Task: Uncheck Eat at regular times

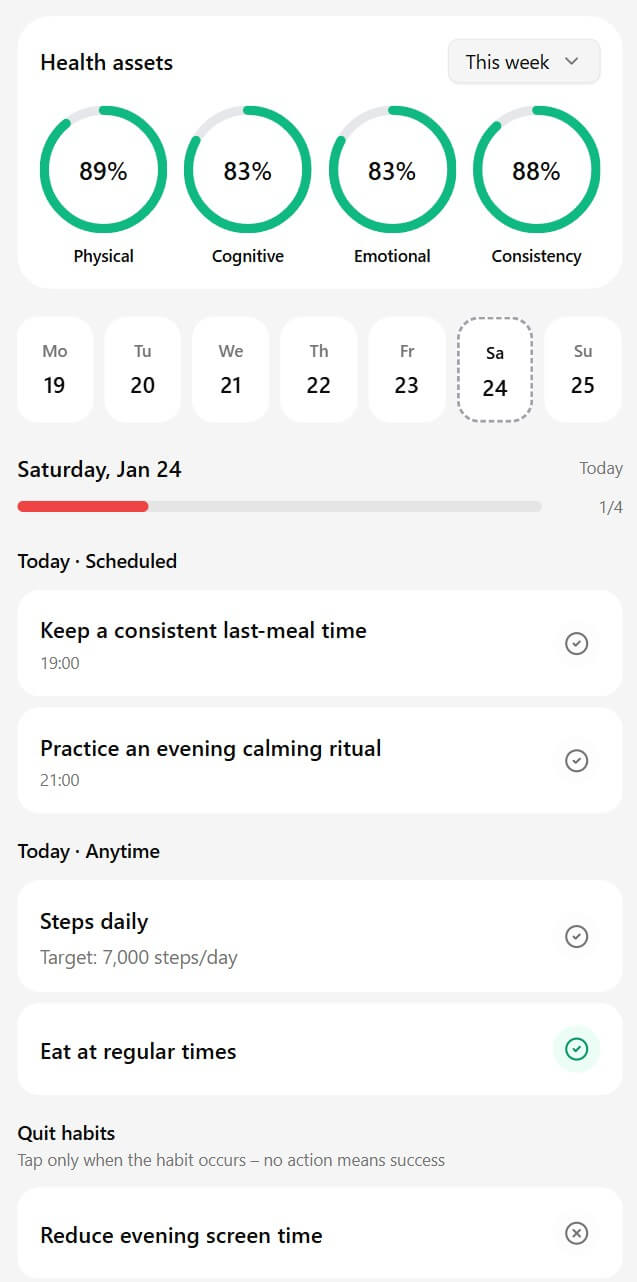Action: pos(576,1049)
